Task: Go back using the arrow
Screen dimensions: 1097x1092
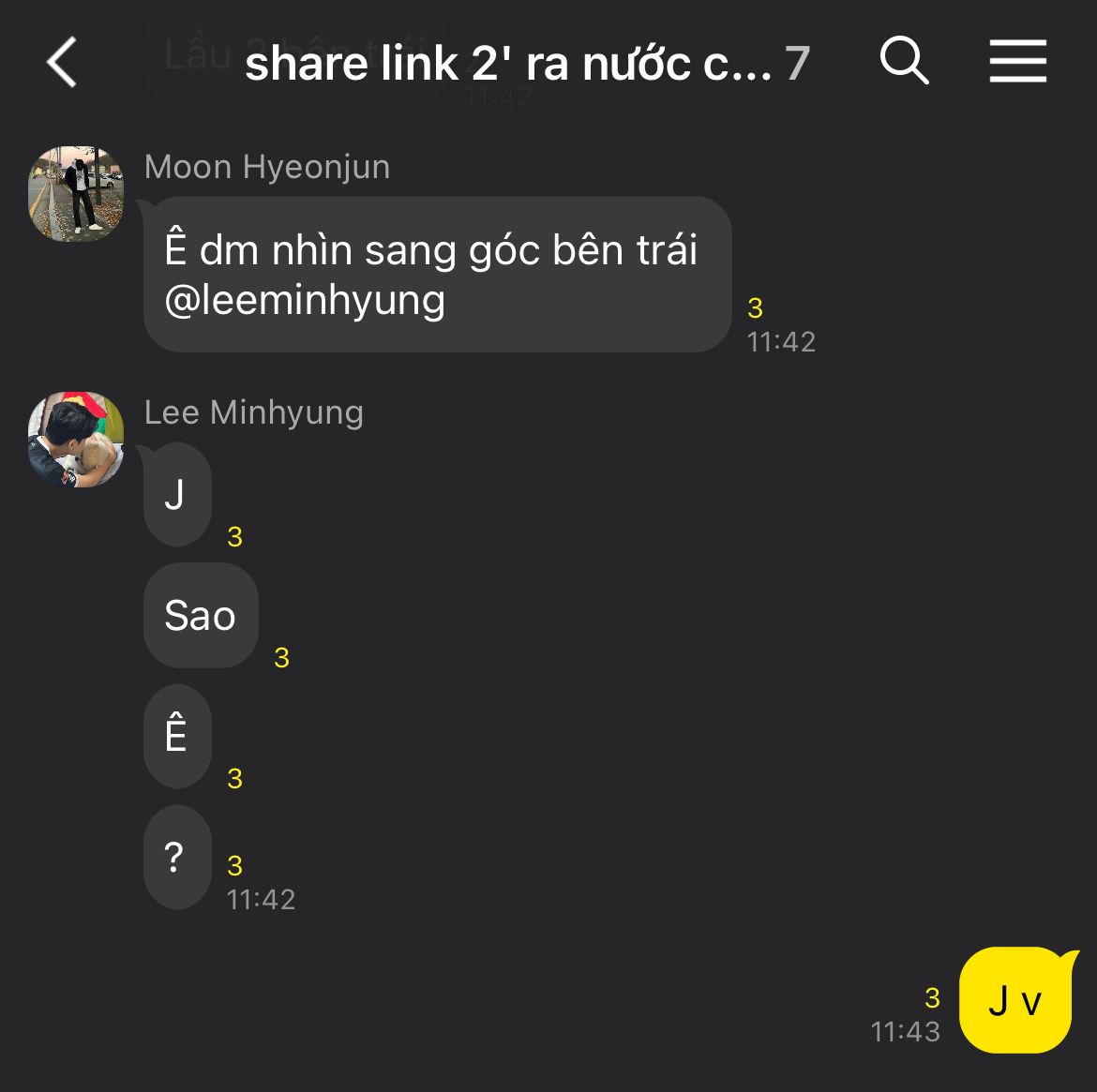Action: (x=62, y=62)
